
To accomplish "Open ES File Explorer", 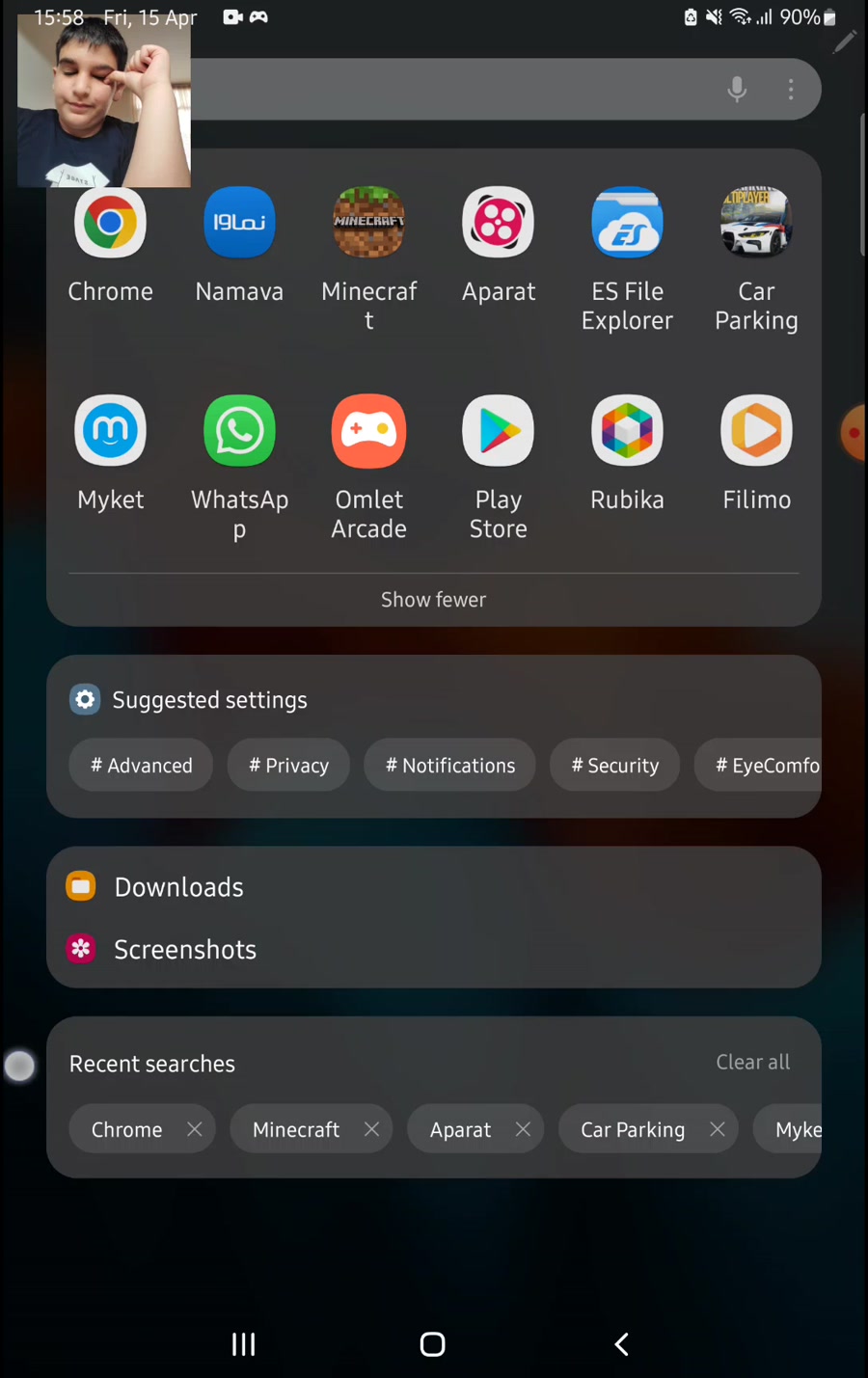I will click(627, 224).
